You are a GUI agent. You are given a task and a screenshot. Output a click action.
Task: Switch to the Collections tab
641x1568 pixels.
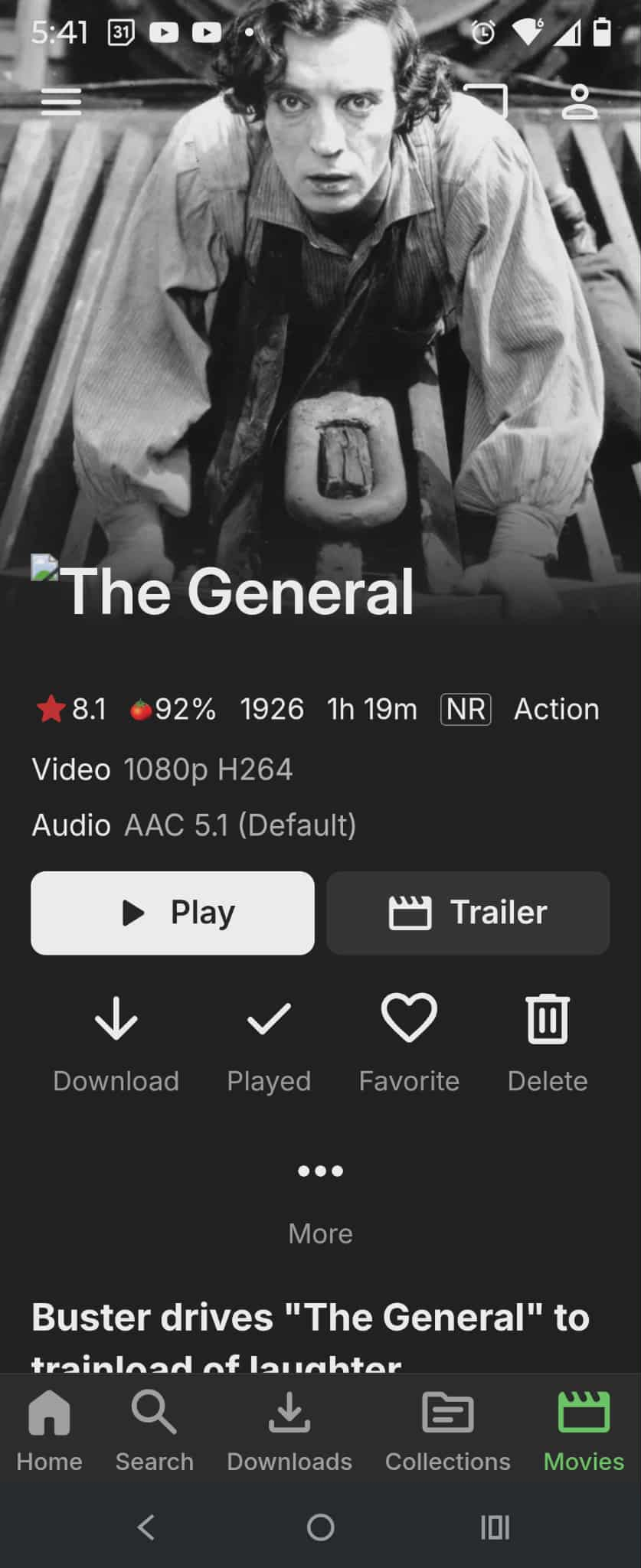click(447, 1430)
